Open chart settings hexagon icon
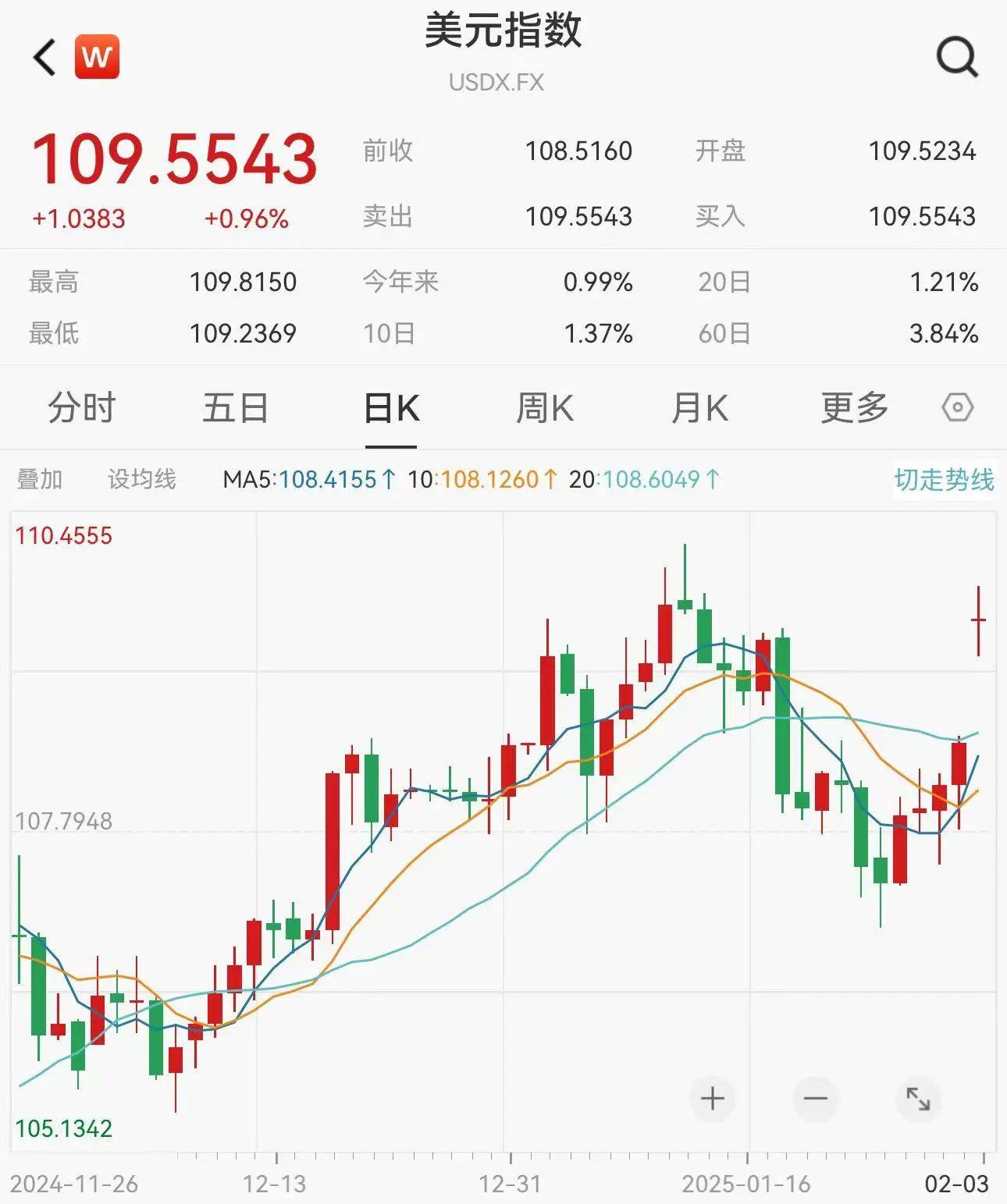Viewport: 1007px width, 1204px height. point(958,407)
